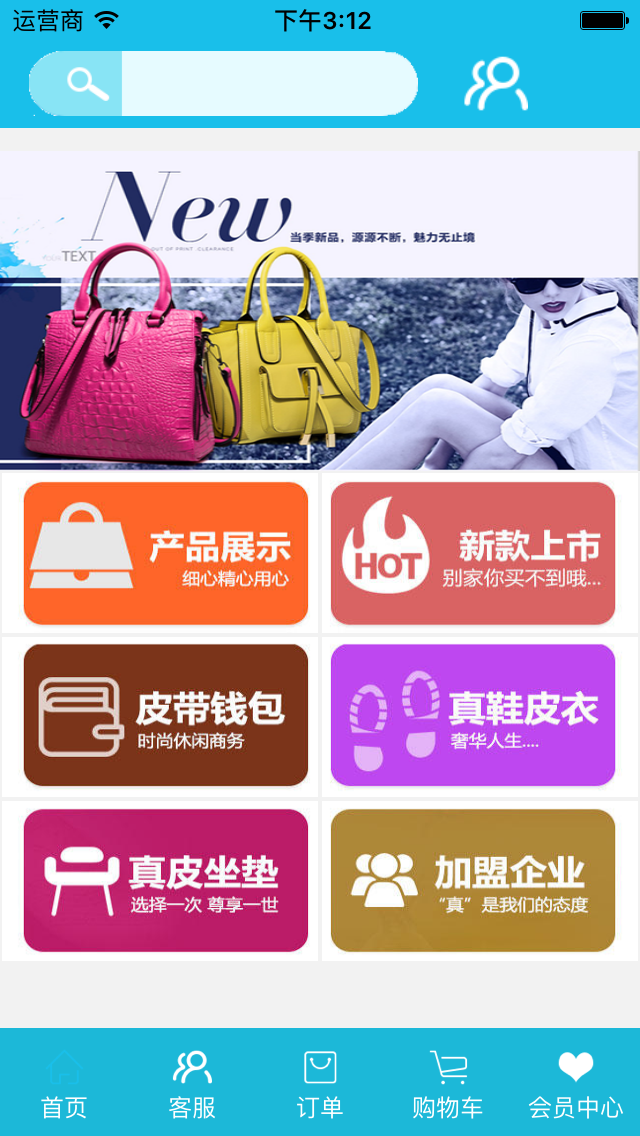Go to the 订单 orders tab
The image size is (640, 1136).
pos(320,1083)
